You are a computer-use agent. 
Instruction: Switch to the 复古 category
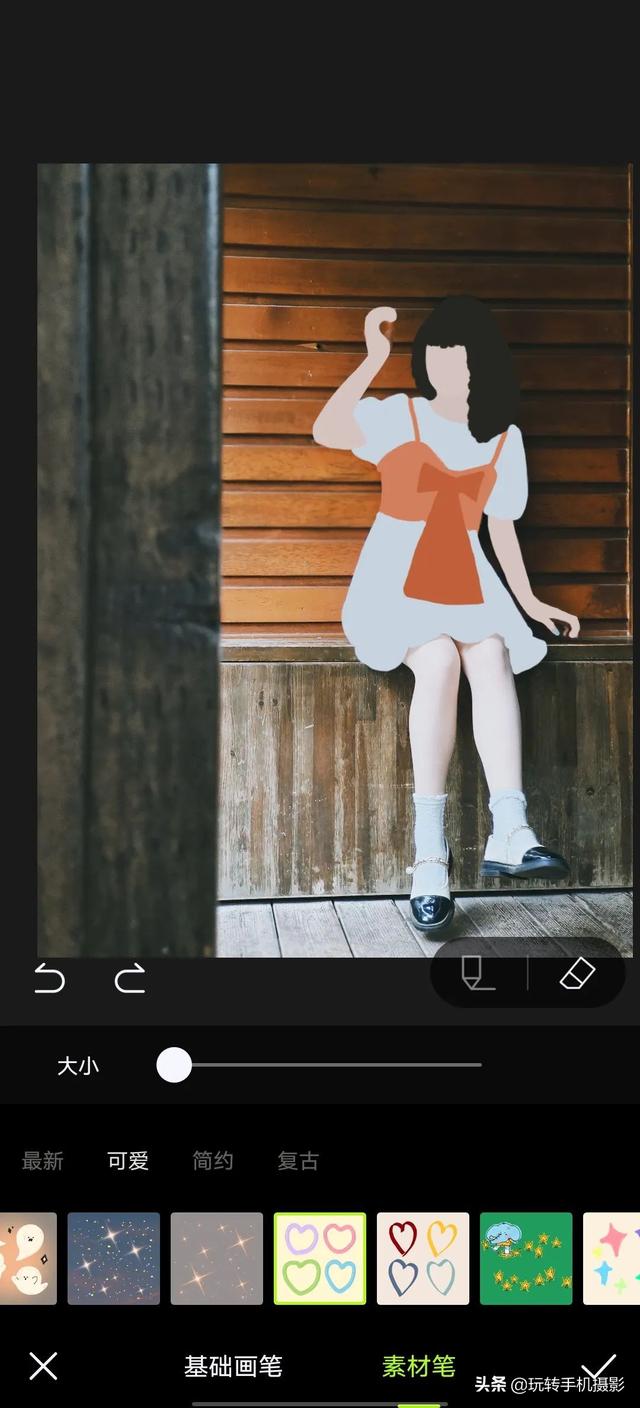tap(298, 1161)
